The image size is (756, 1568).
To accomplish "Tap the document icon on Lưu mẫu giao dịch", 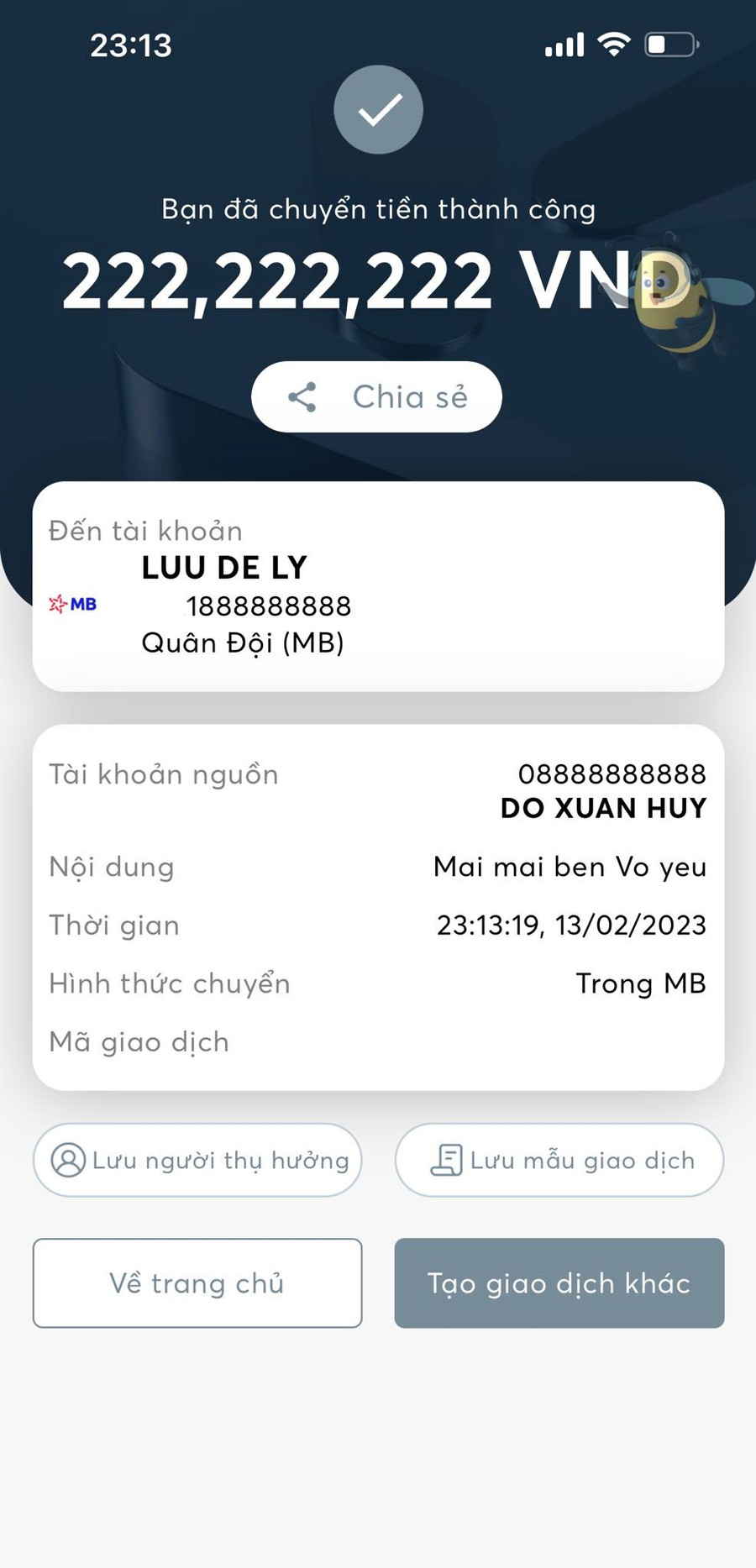I will [449, 1160].
